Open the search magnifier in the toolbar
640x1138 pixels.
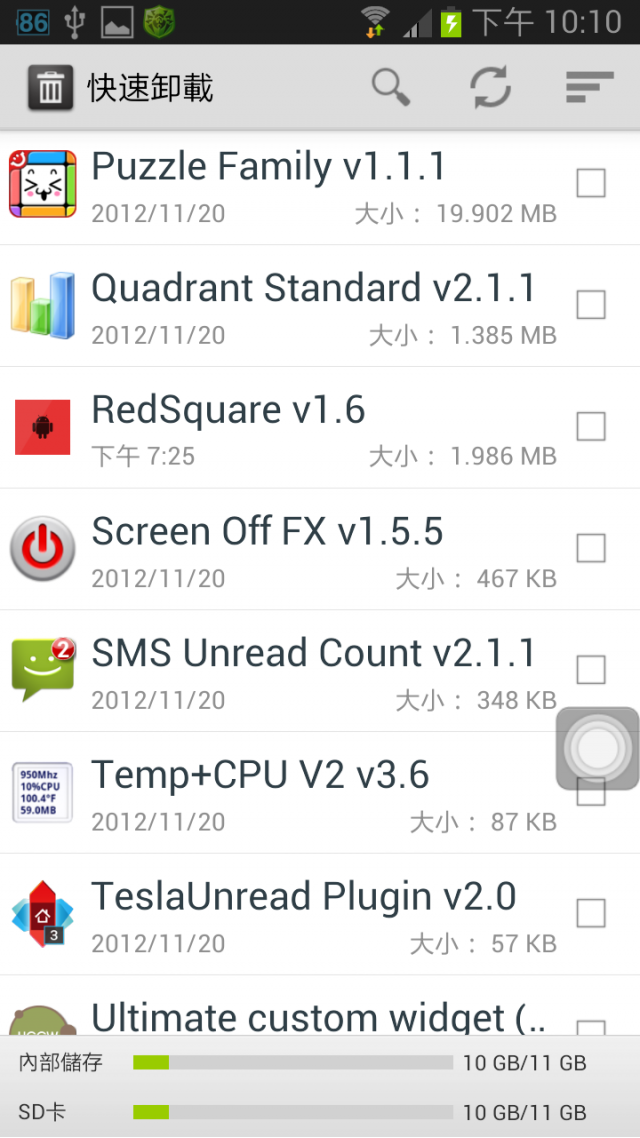[x=391, y=88]
